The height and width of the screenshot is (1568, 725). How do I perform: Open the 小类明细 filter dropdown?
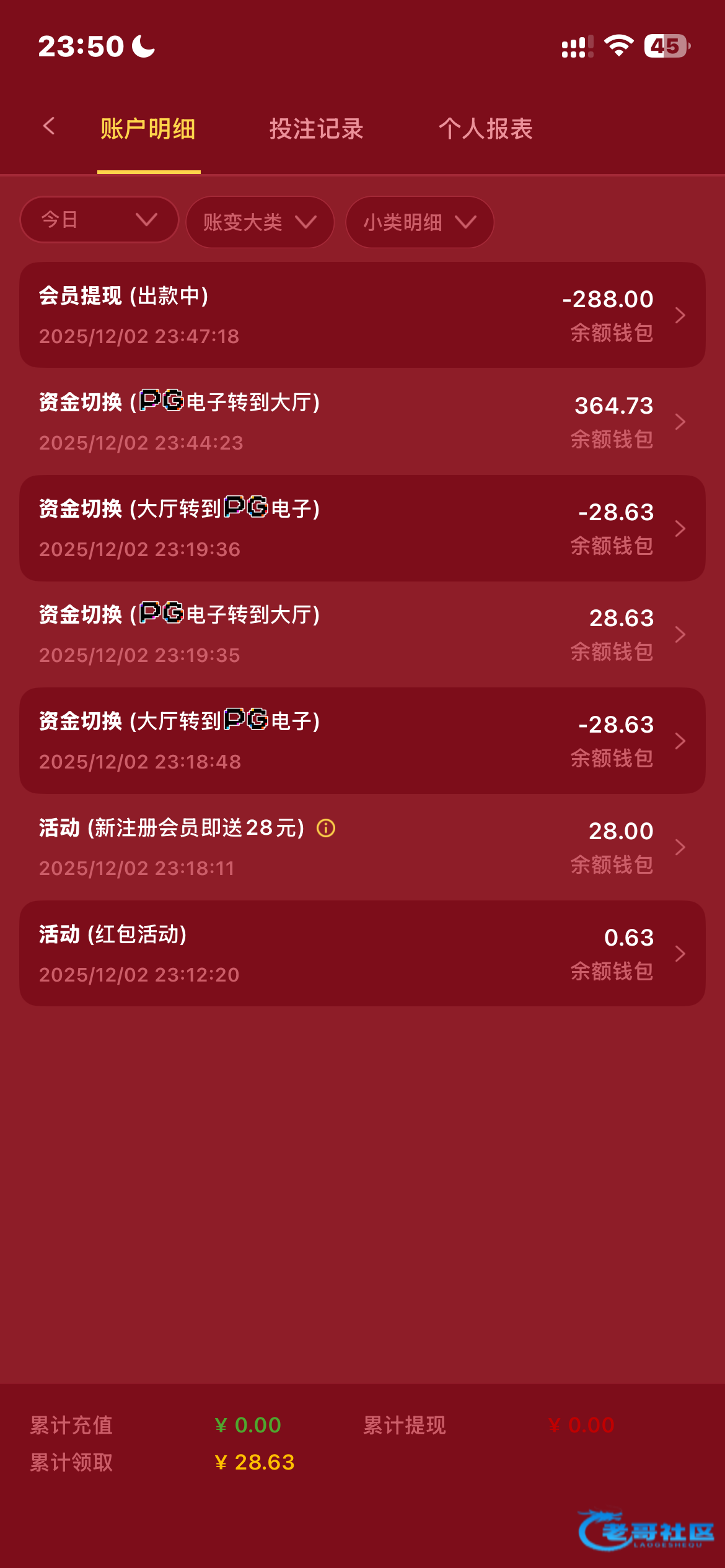point(420,222)
